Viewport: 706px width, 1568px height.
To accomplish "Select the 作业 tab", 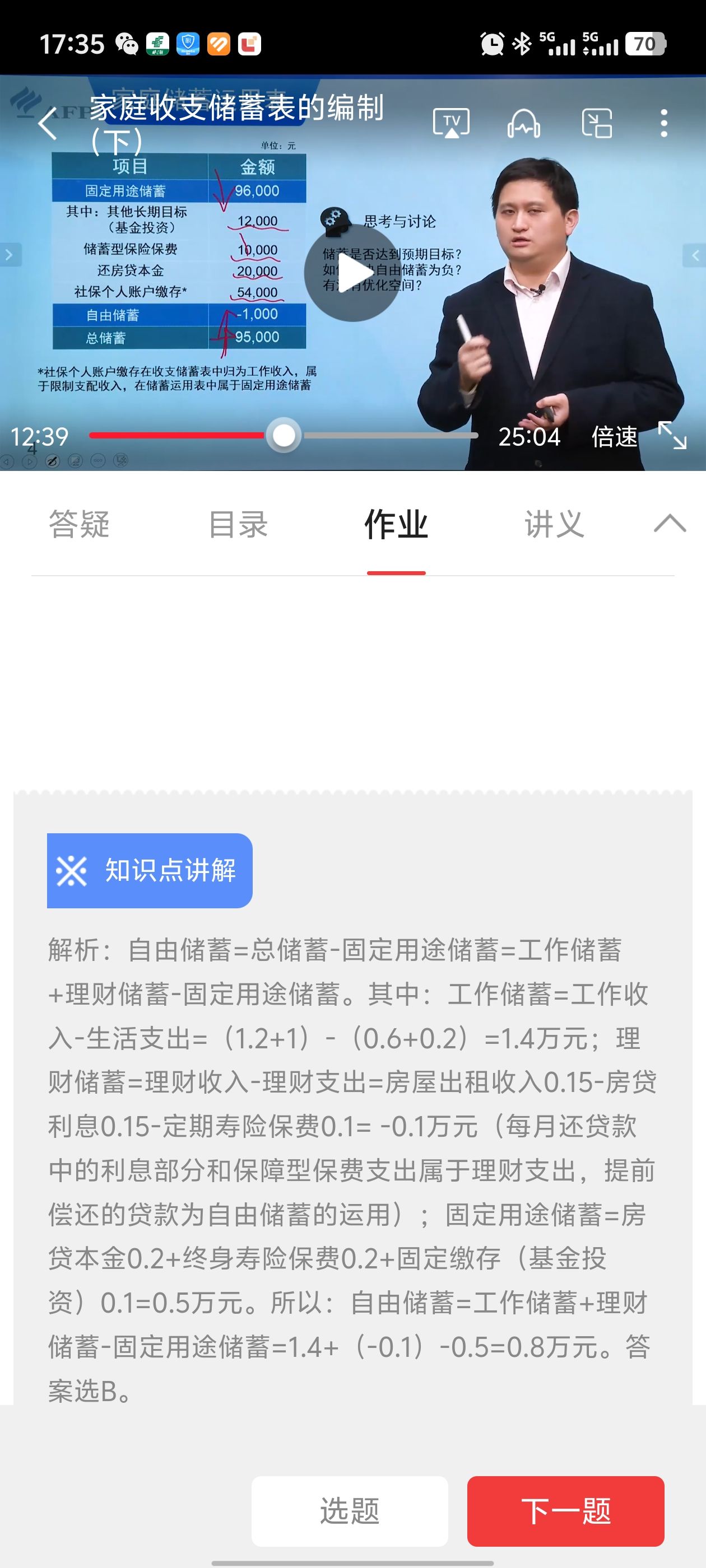I will click(x=396, y=524).
